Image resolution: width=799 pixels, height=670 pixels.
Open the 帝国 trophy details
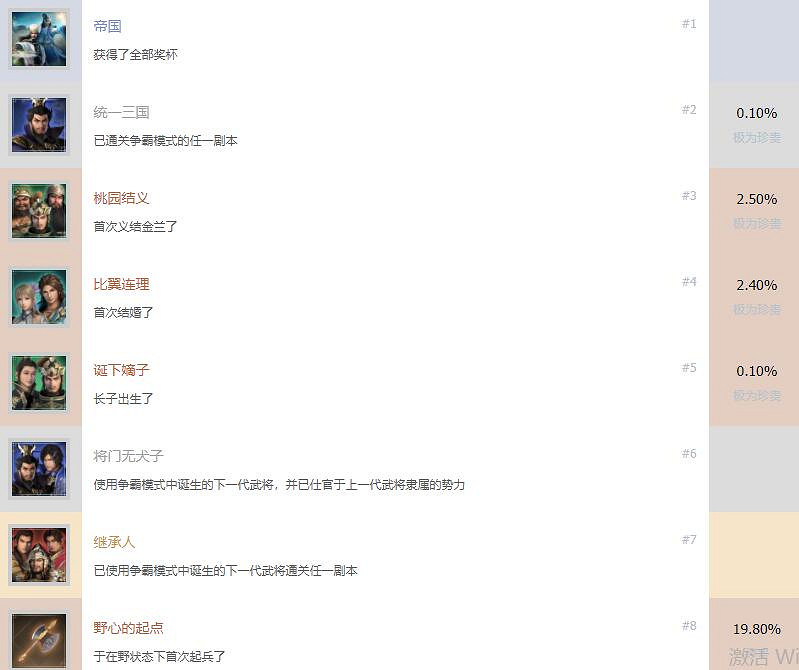point(107,26)
